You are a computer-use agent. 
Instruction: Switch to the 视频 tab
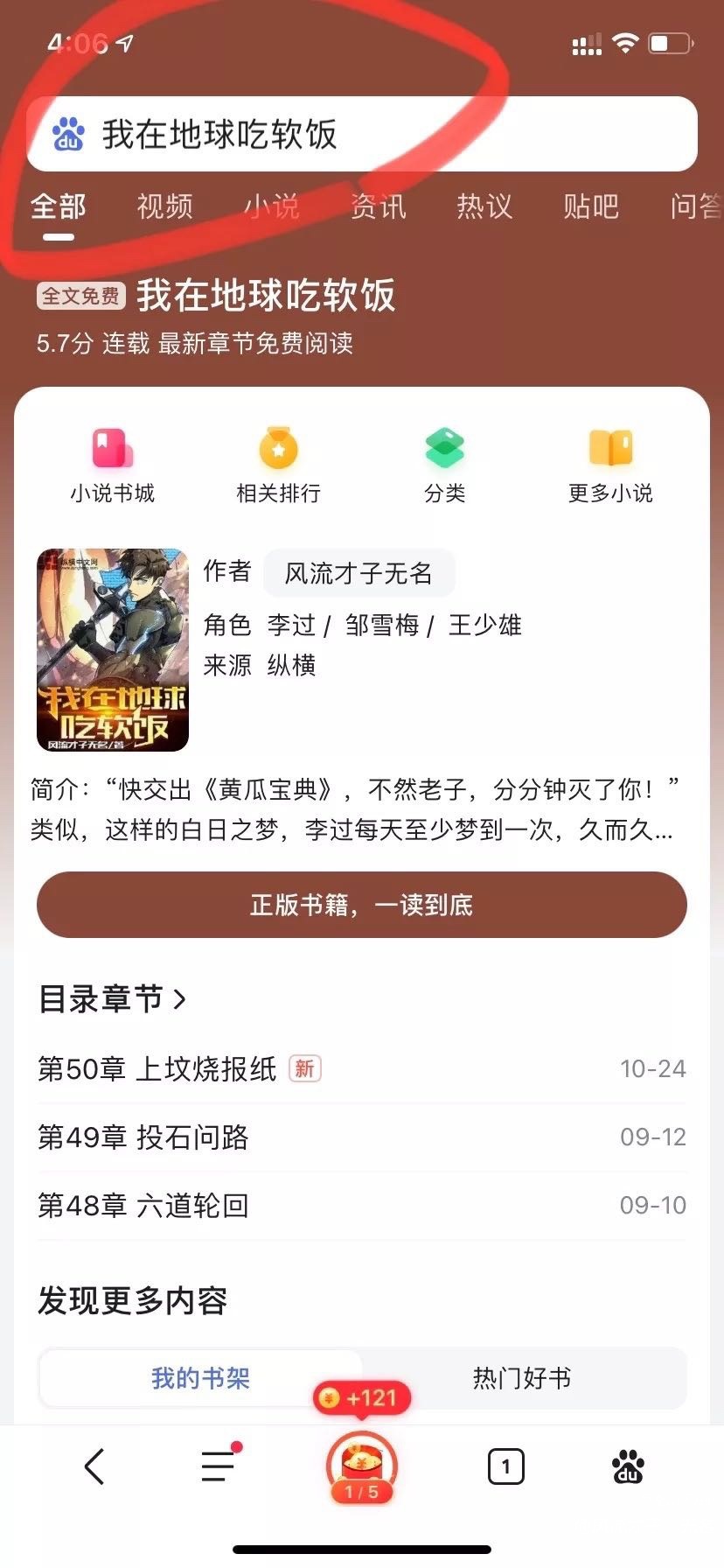pyautogui.click(x=164, y=206)
